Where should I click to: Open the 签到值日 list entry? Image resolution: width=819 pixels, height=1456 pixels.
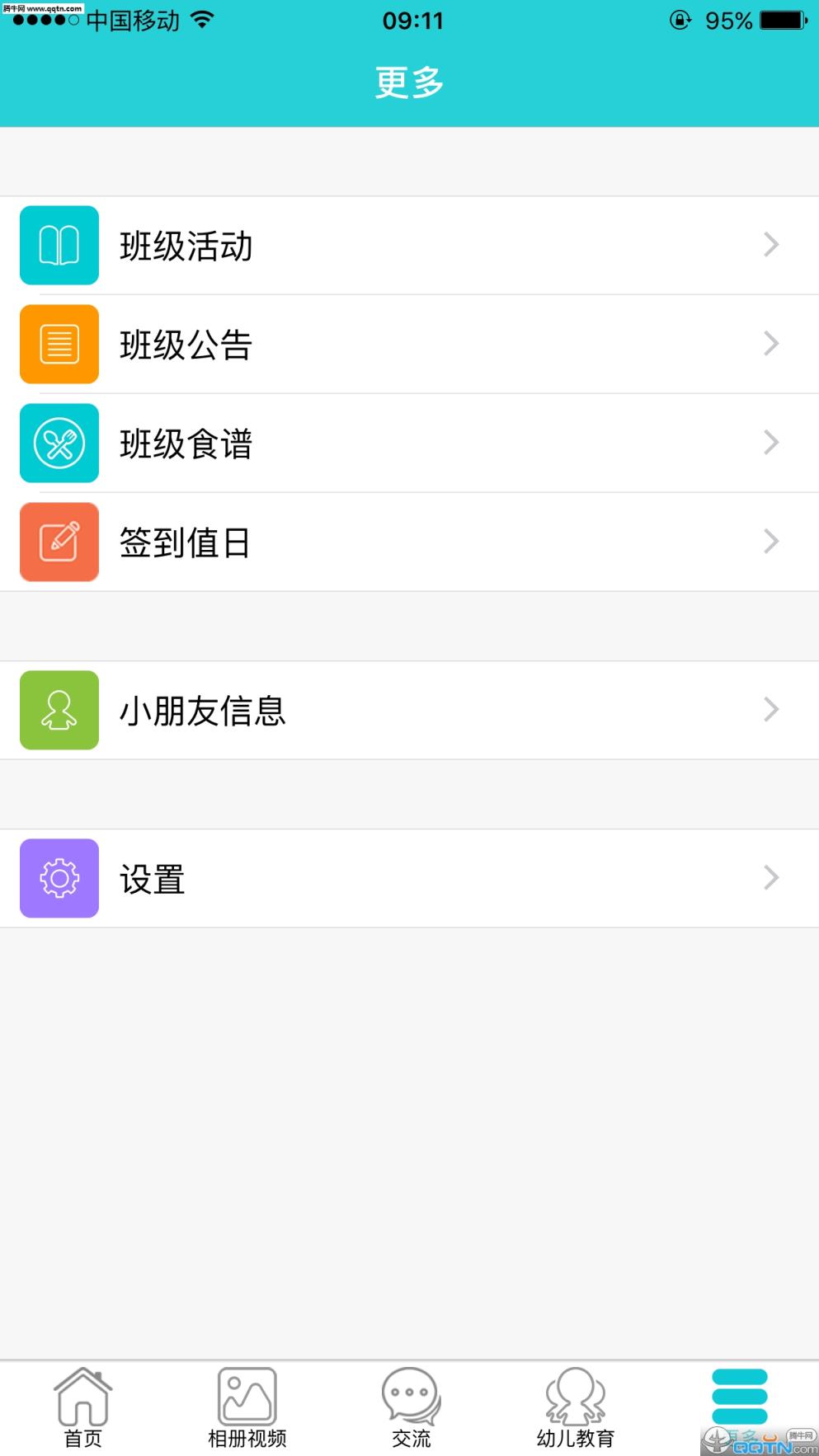[x=410, y=542]
